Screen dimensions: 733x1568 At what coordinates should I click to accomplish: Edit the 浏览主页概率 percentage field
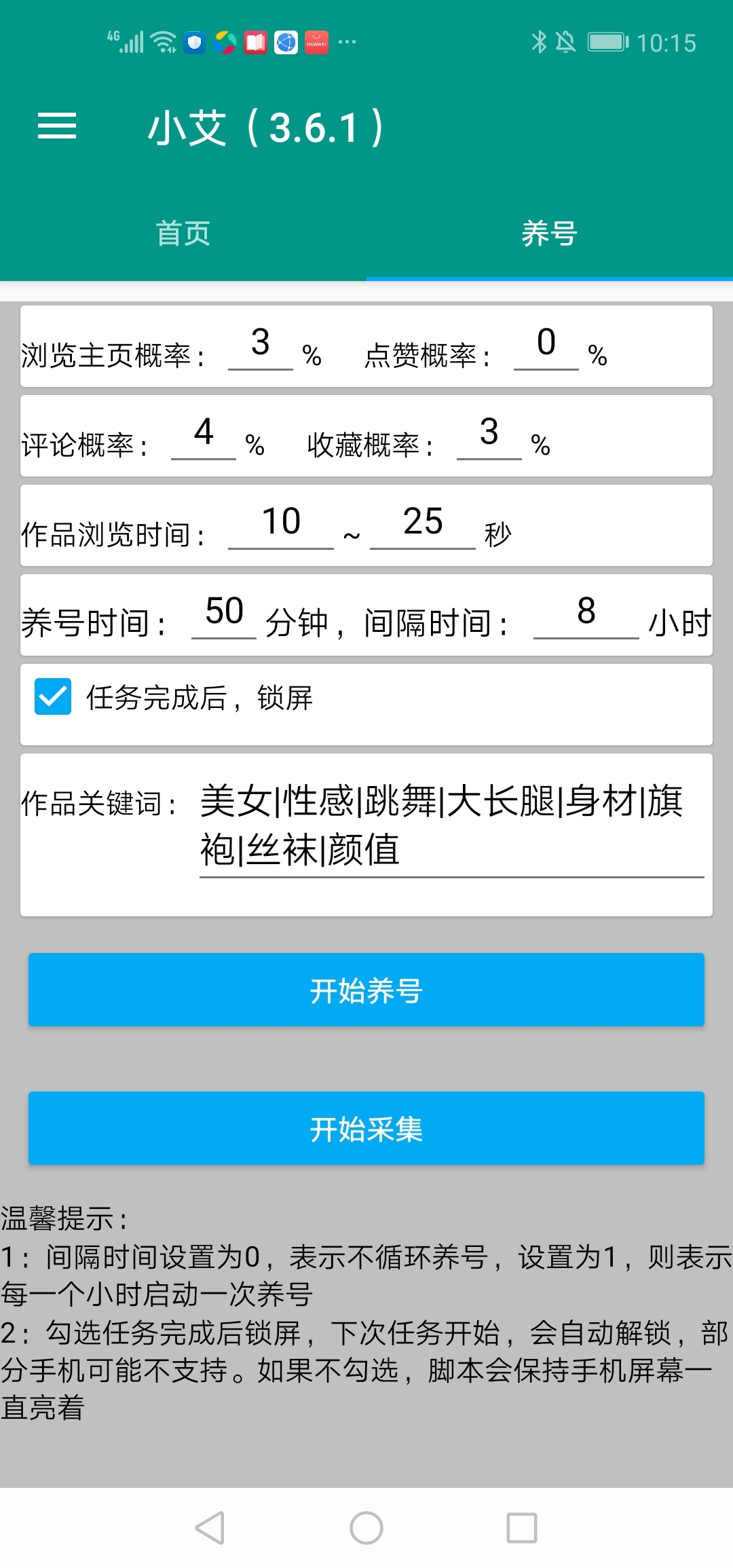tap(261, 344)
